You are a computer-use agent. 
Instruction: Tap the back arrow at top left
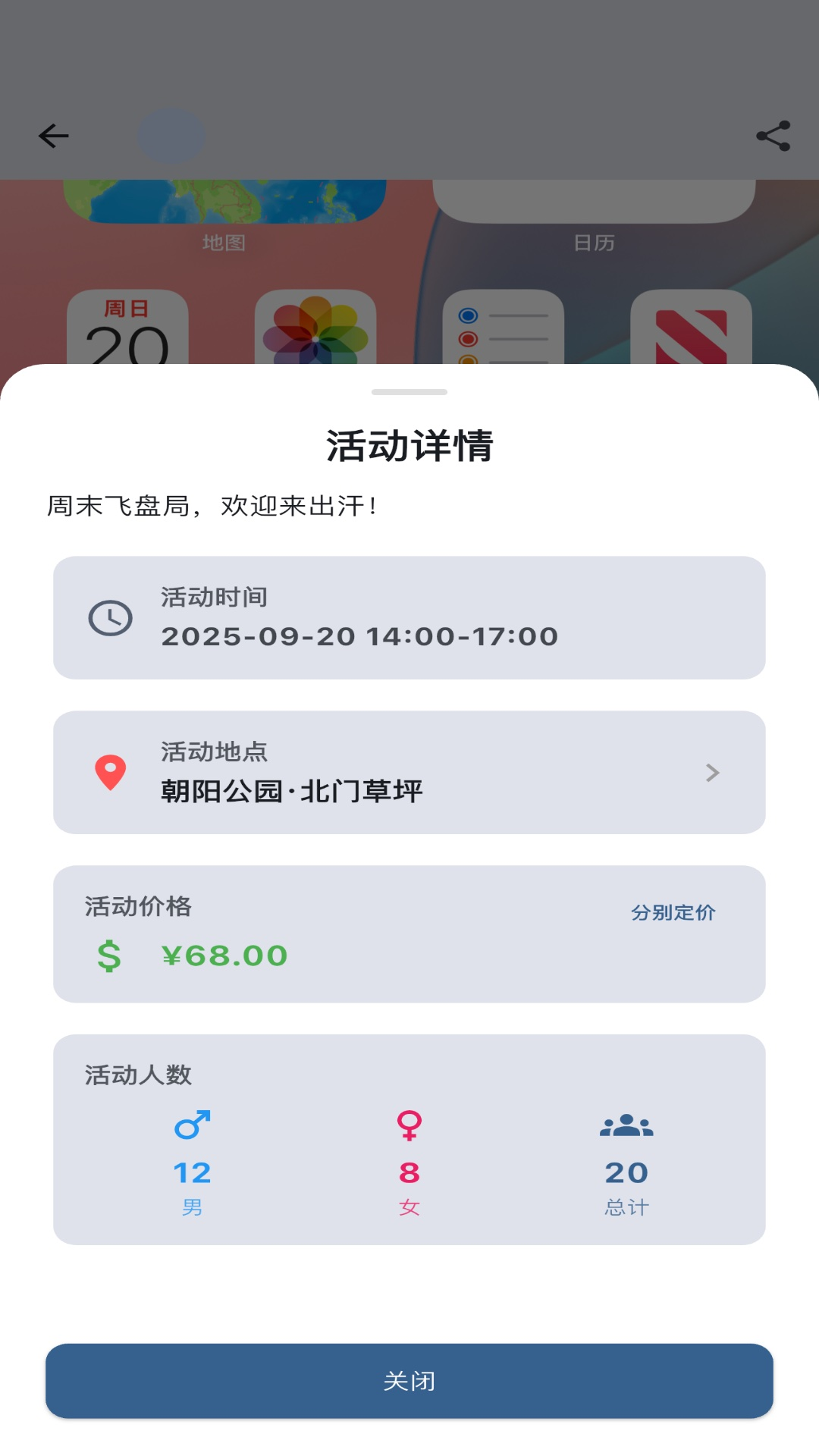click(x=52, y=135)
